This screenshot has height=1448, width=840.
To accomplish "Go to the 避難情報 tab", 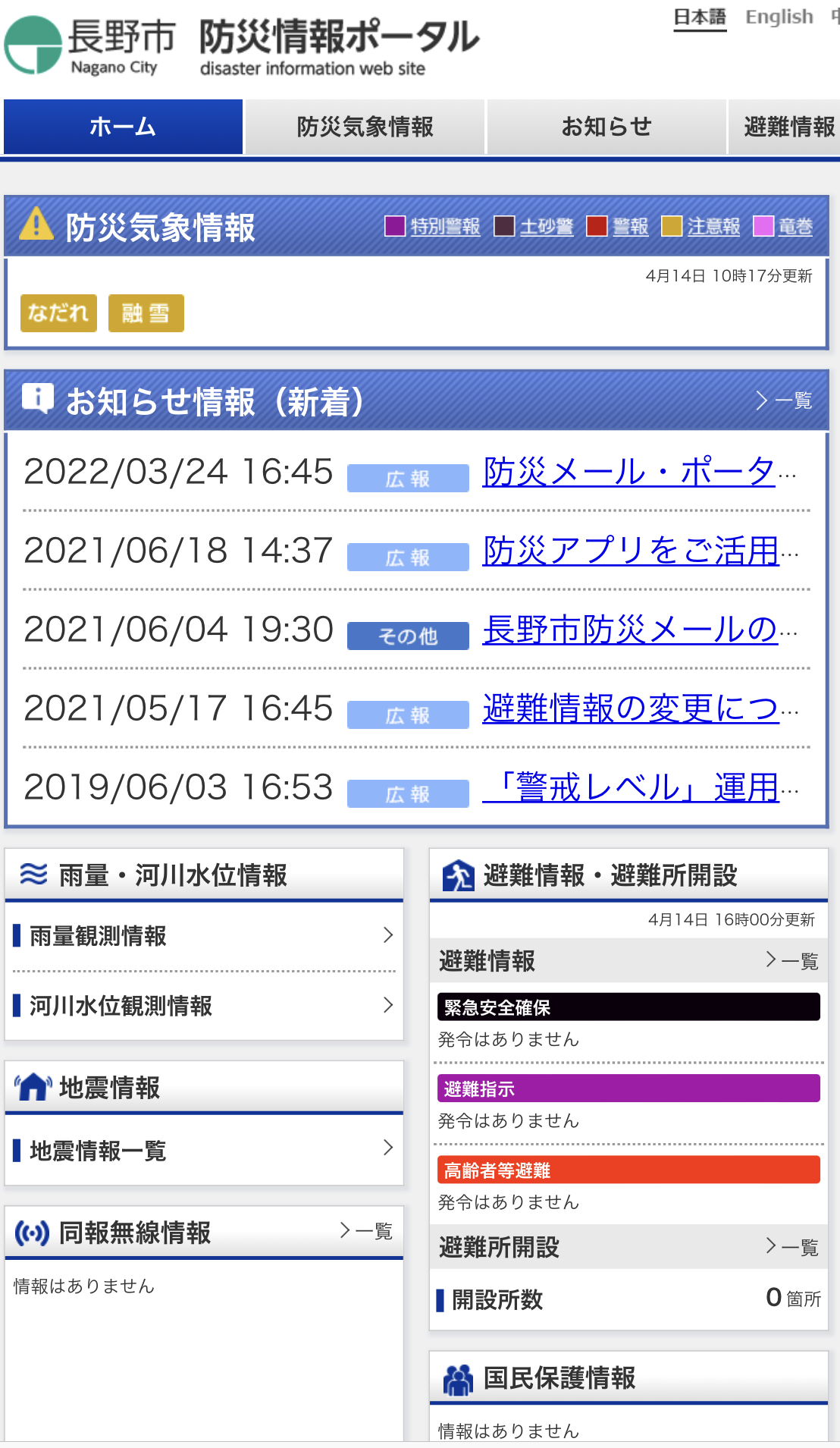I will [x=785, y=127].
